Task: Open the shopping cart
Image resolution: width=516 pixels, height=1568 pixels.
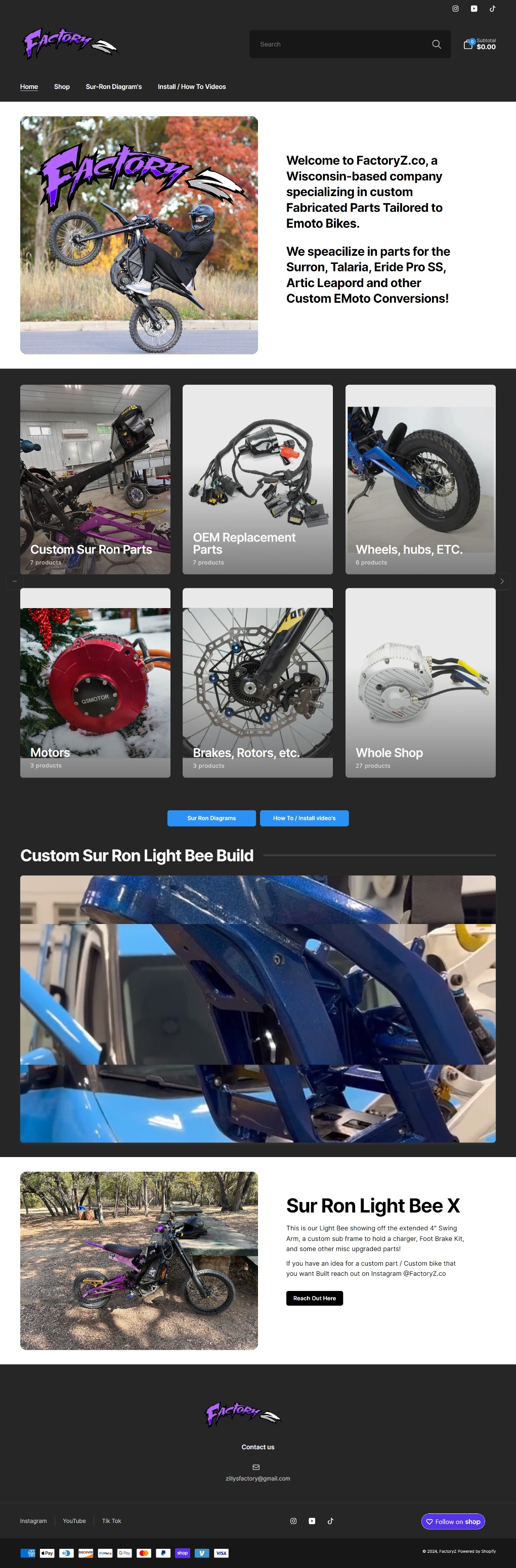Action: 480,44
